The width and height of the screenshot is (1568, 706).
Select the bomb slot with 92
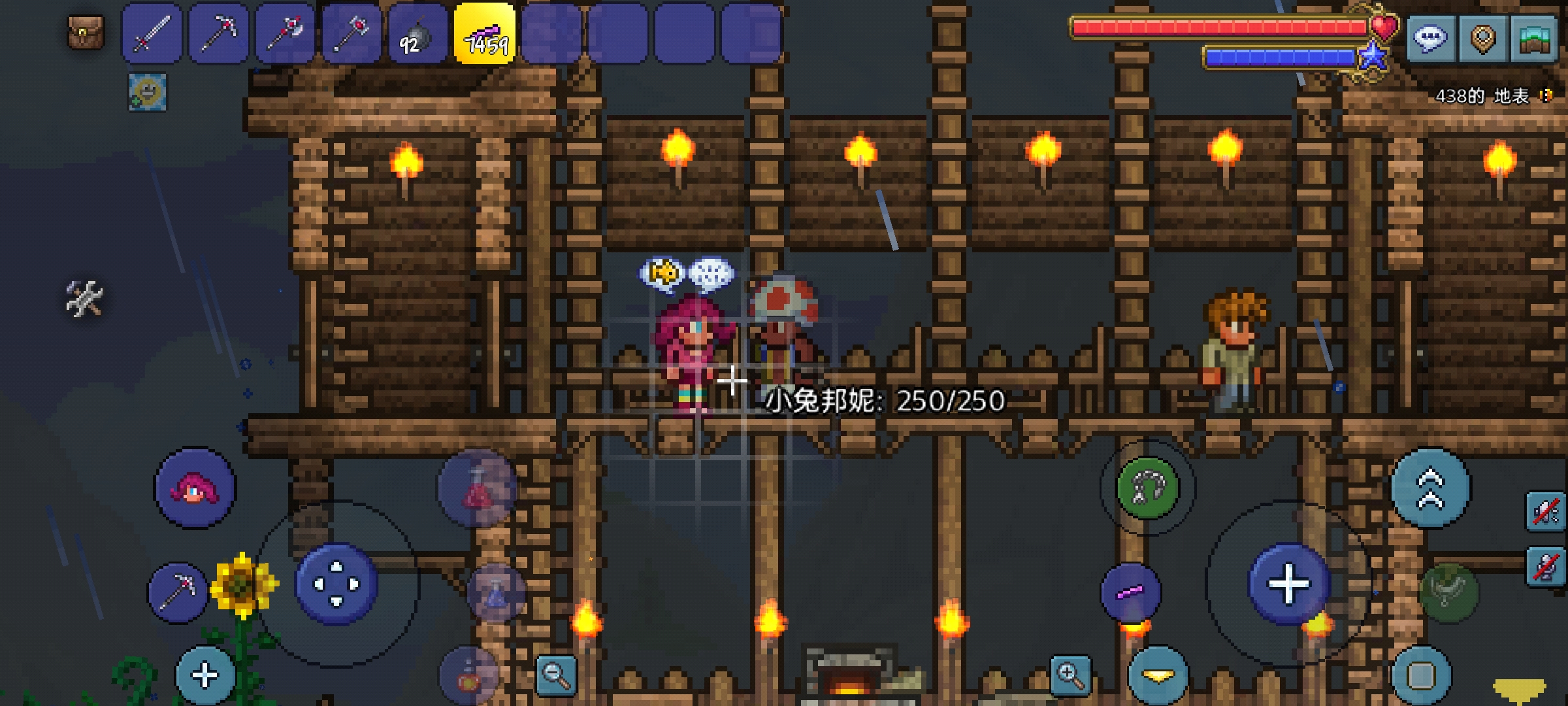coord(417,33)
